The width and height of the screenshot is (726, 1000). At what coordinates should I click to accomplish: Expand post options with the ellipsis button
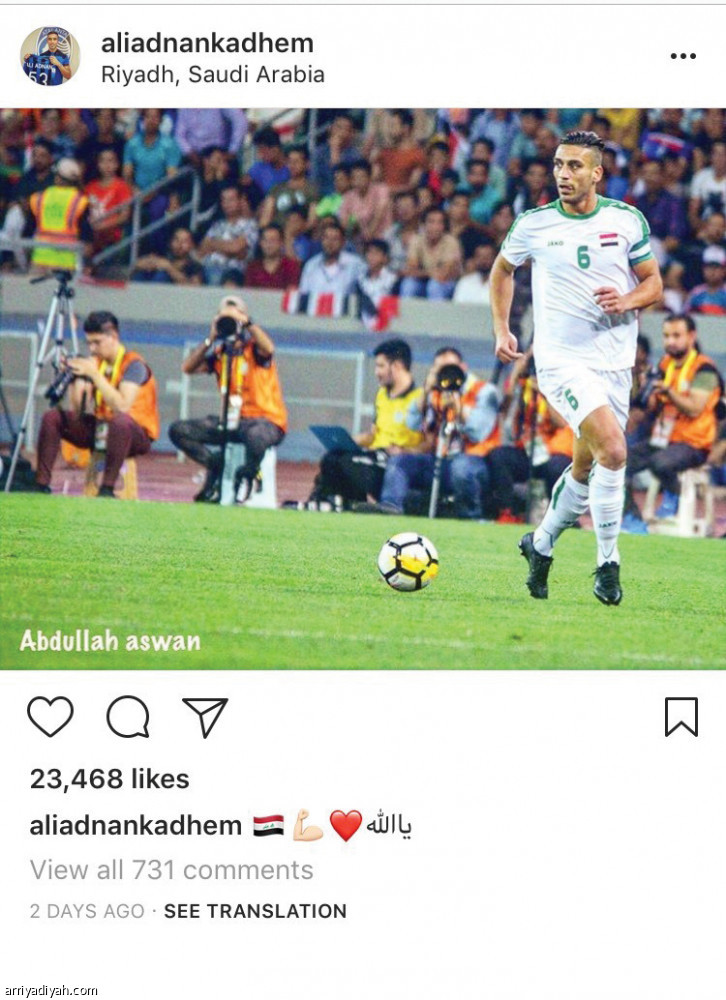pos(683,56)
